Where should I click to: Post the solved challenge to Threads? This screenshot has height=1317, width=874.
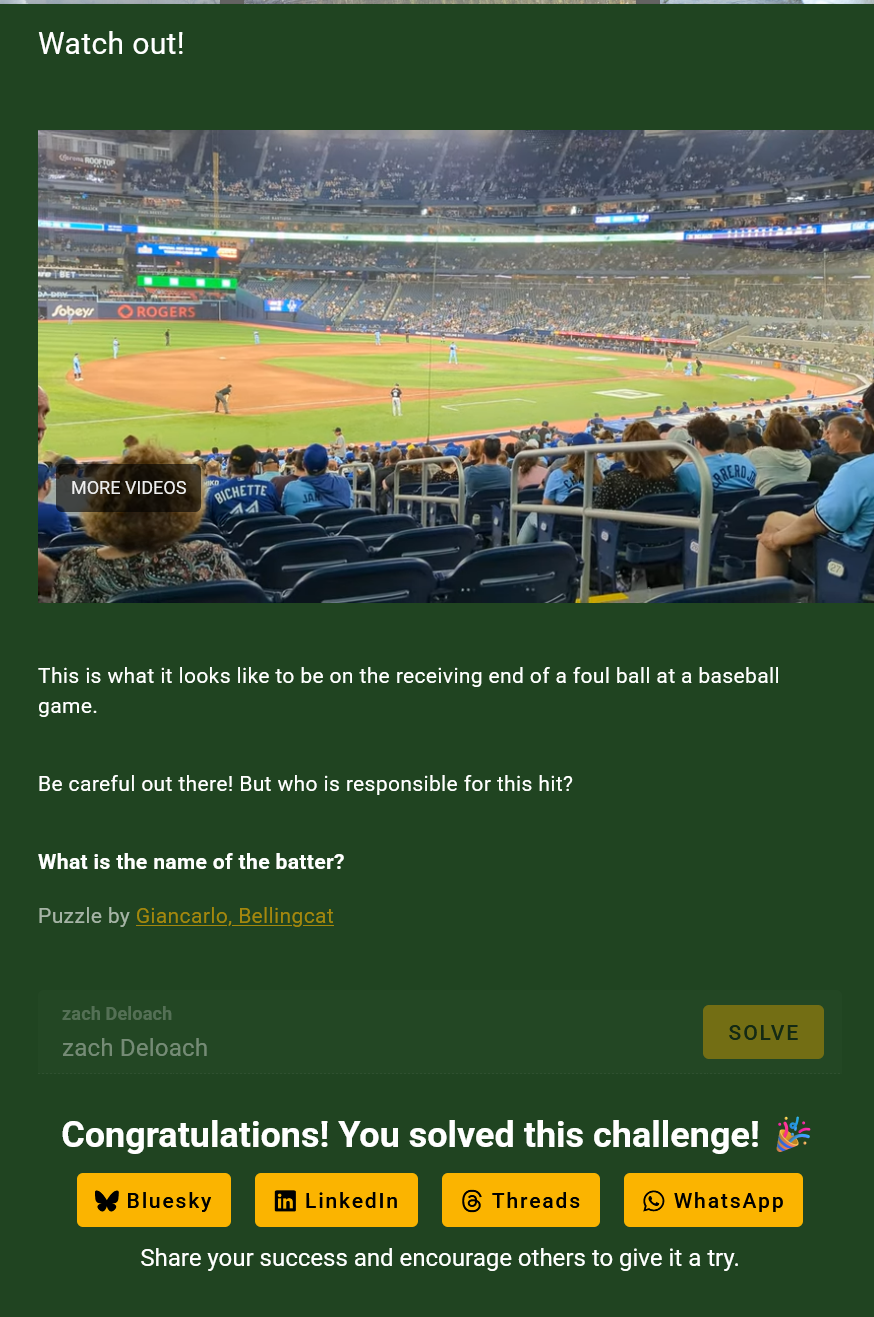tap(521, 1200)
